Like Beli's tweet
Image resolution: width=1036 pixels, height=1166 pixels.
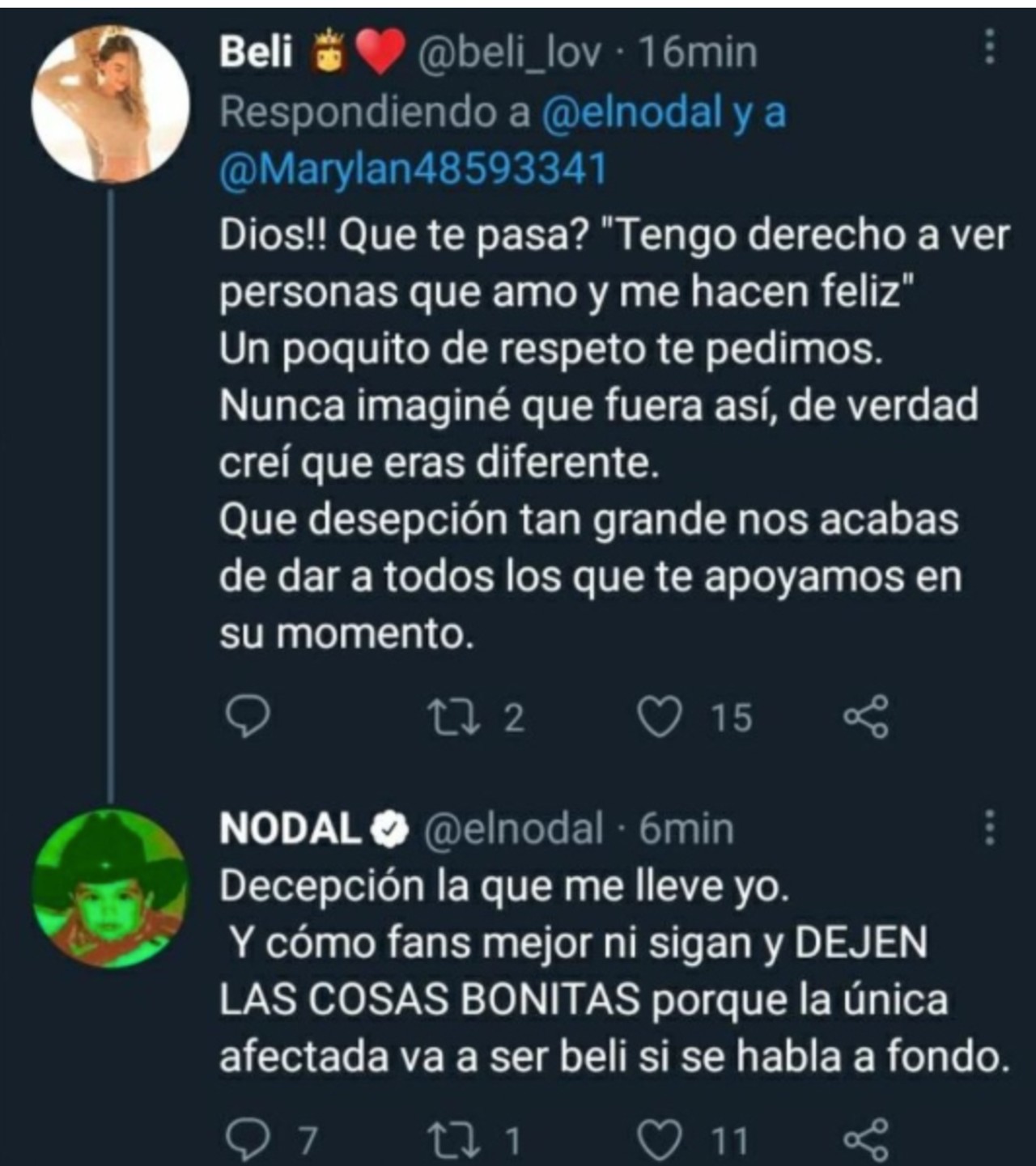[659, 717]
